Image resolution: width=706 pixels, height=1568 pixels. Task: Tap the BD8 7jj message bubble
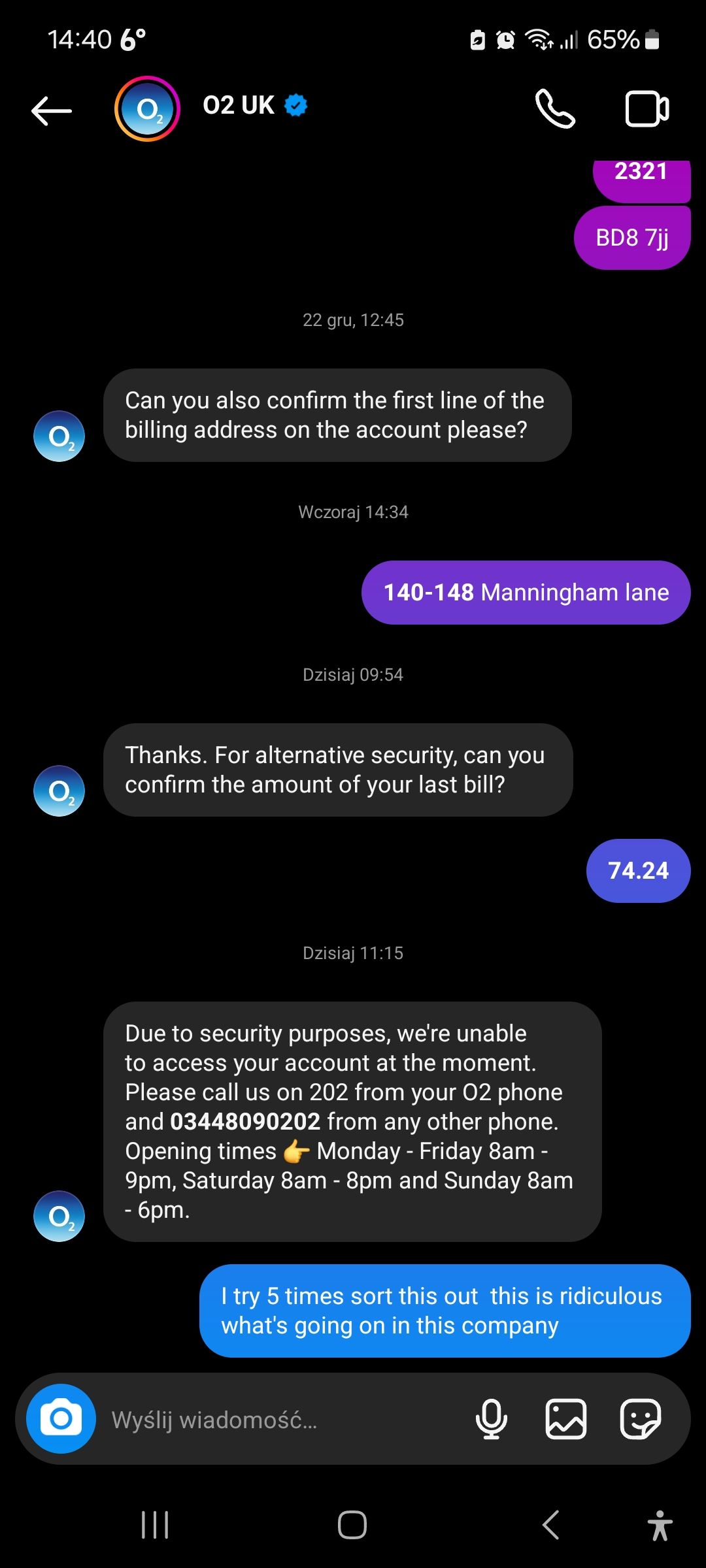632,237
